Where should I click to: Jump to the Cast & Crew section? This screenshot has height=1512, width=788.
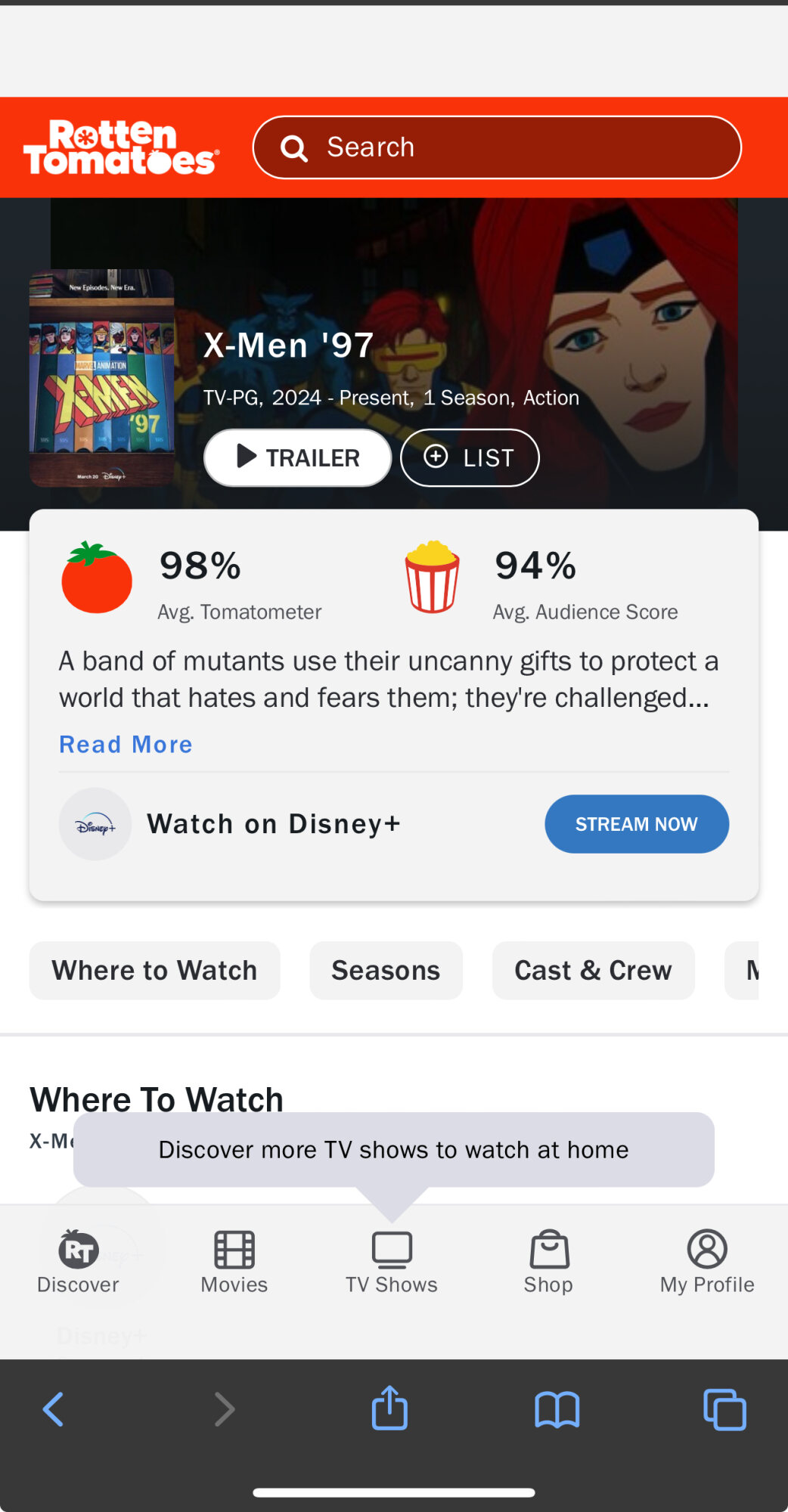[x=593, y=970]
